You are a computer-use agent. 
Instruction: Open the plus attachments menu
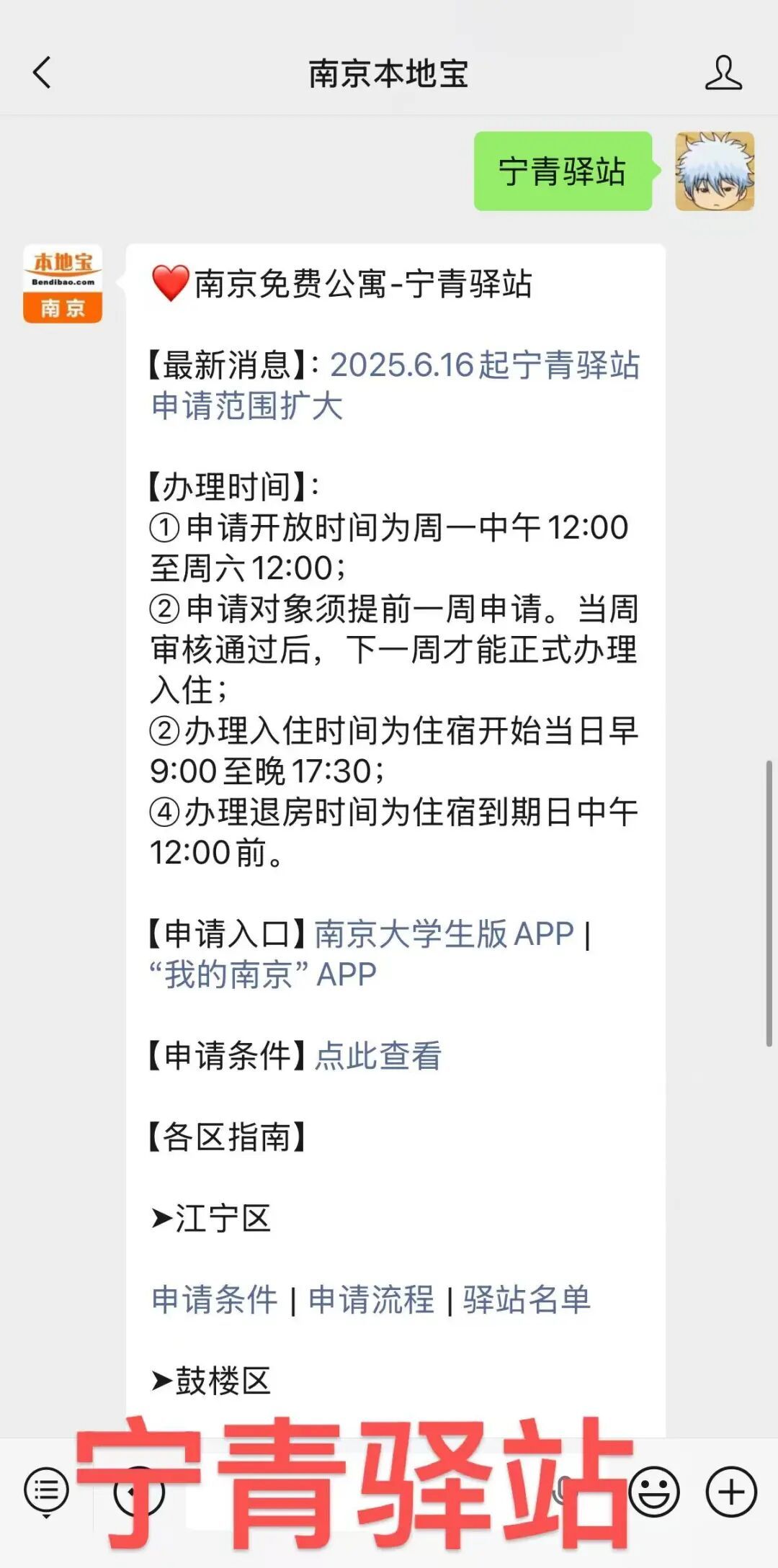tap(731, 1492)
